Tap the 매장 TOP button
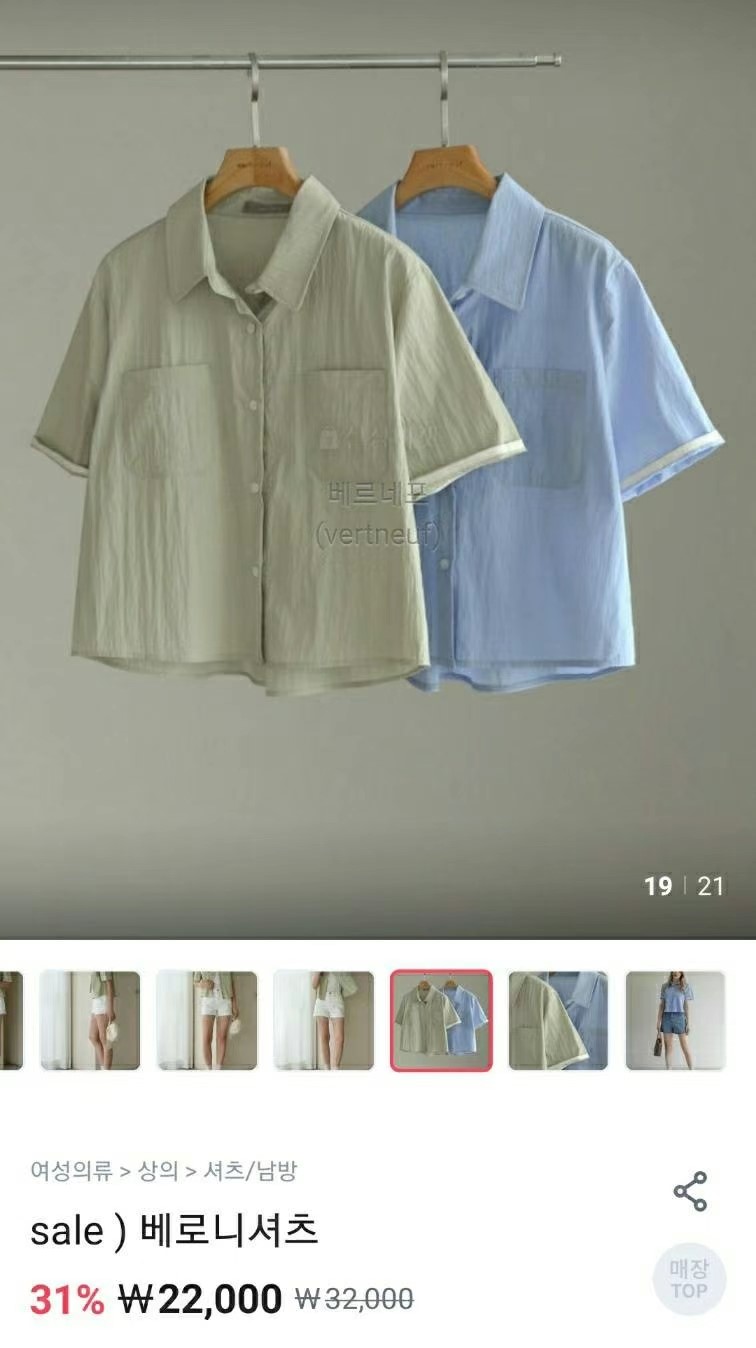This screenshot has height=1348, width=756. [x=689, y=1279]
